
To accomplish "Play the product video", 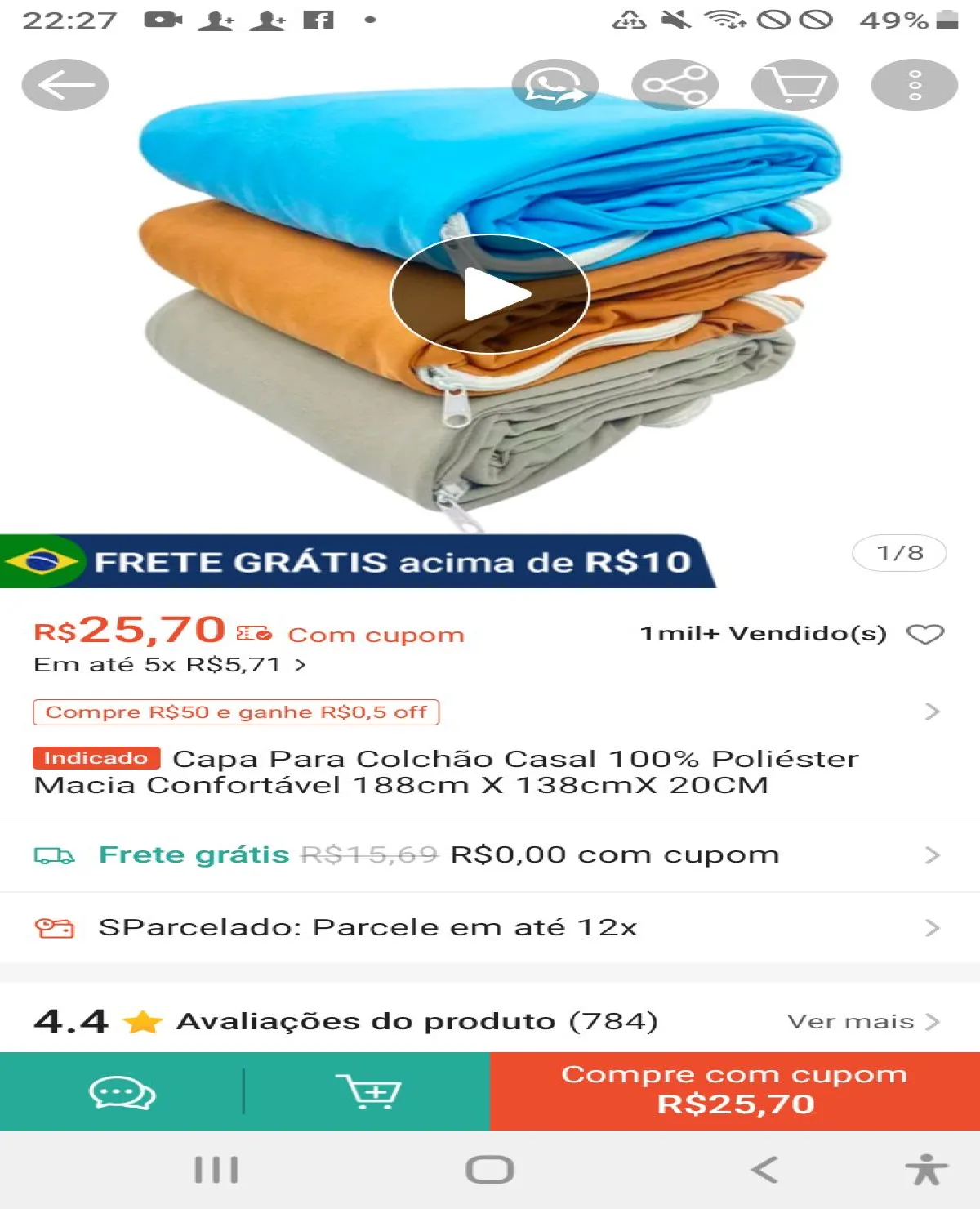I will [x=490, y=294].
